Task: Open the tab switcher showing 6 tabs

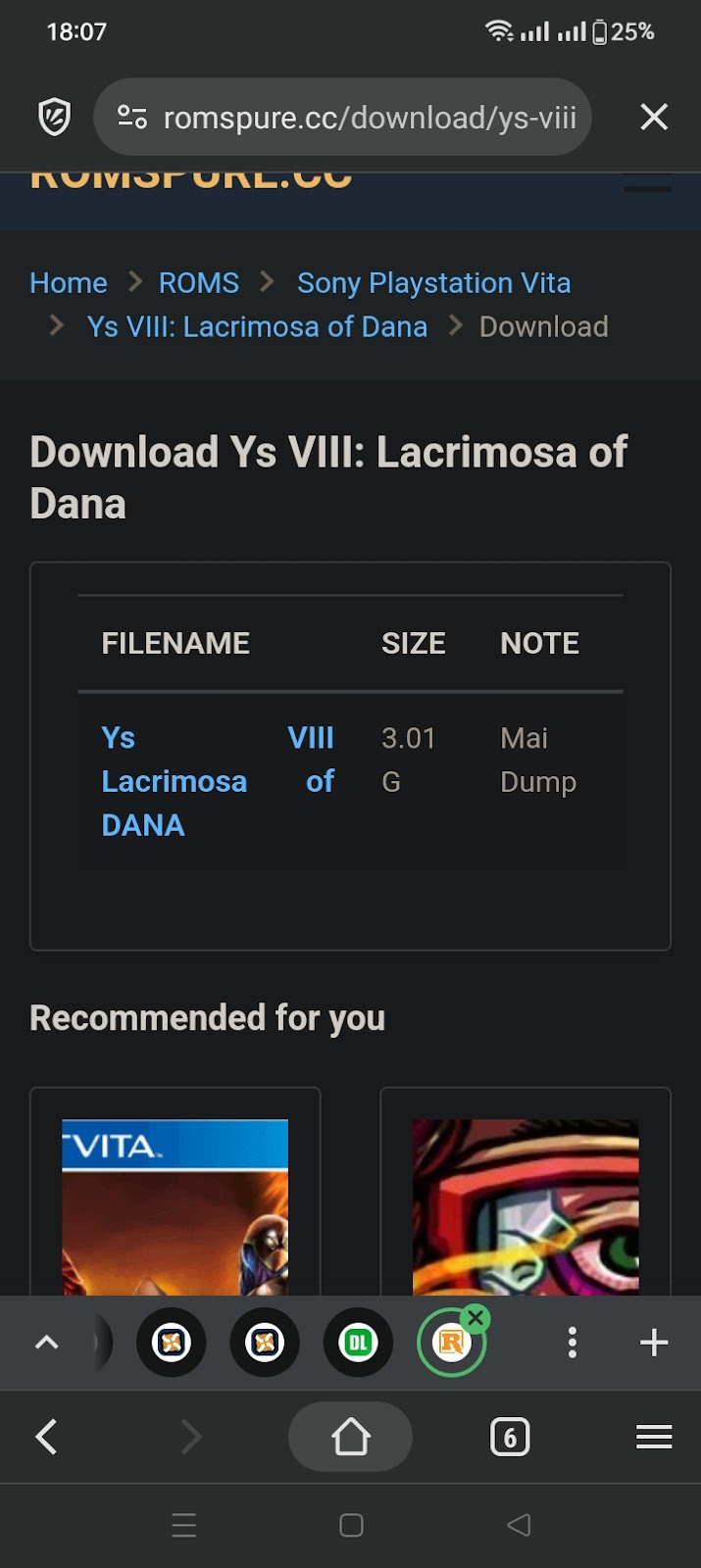Action: click(510, 1438)
